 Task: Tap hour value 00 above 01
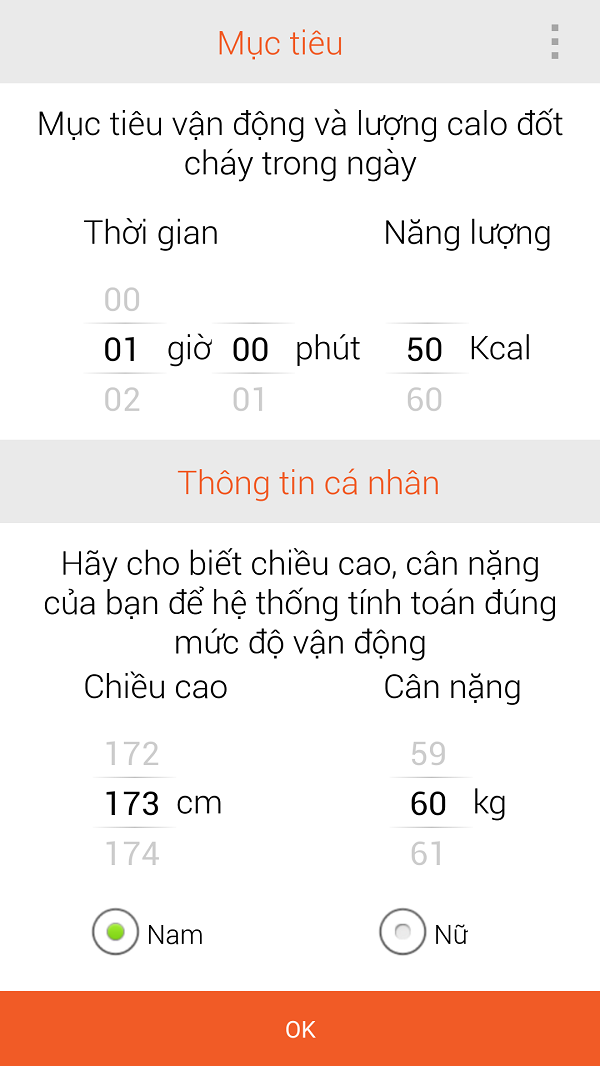tap(122, 299)
